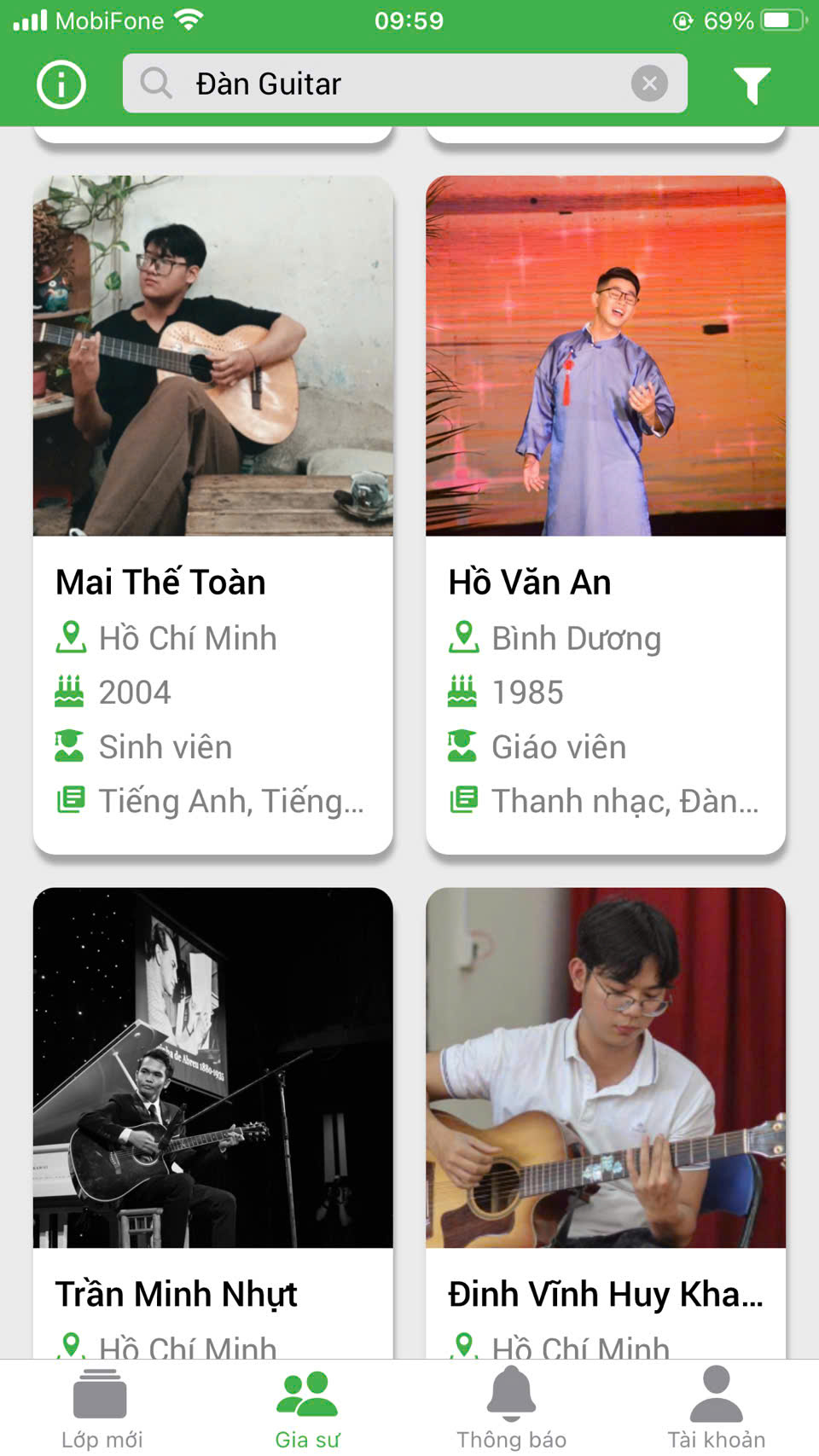Open the filter options

point(752,84)
